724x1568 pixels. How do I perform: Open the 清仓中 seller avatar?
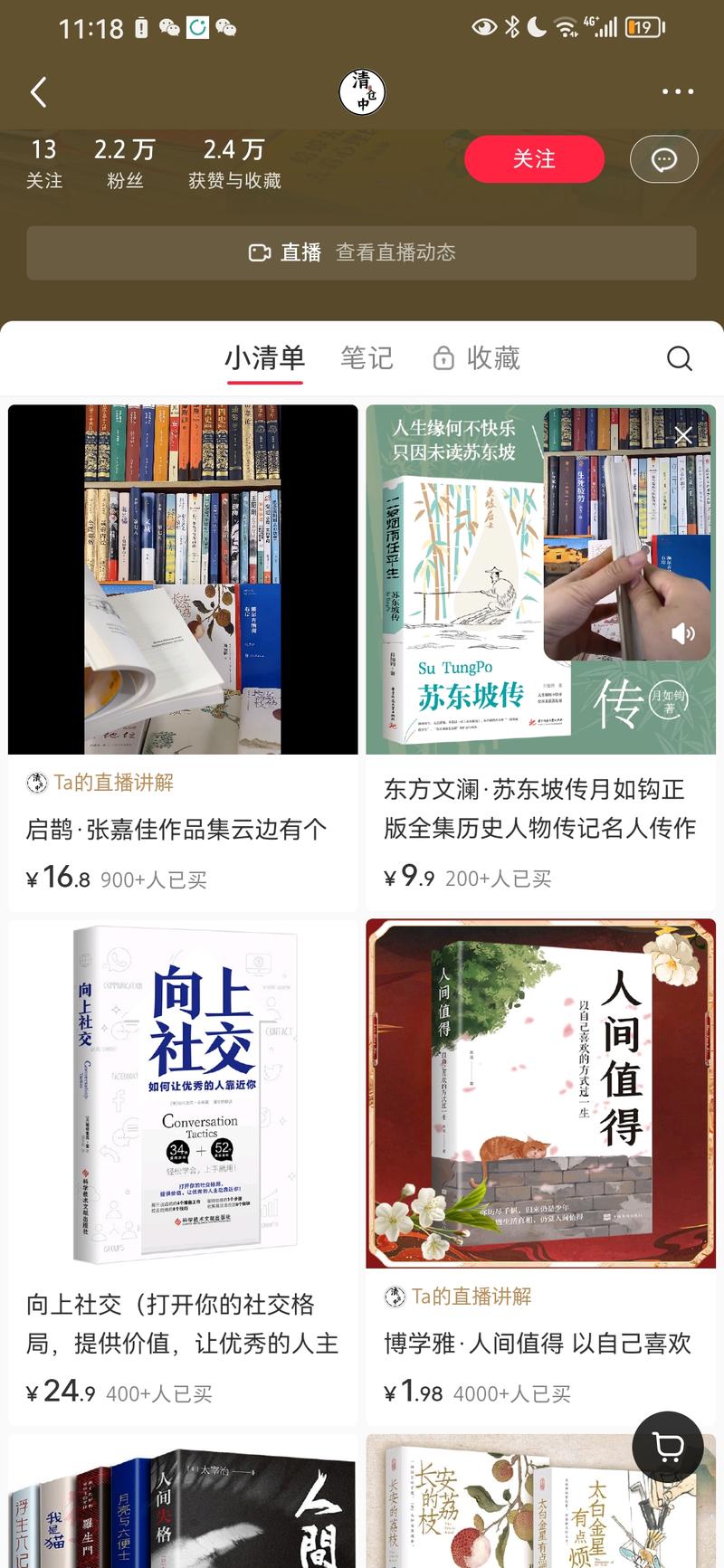[361, 92]
